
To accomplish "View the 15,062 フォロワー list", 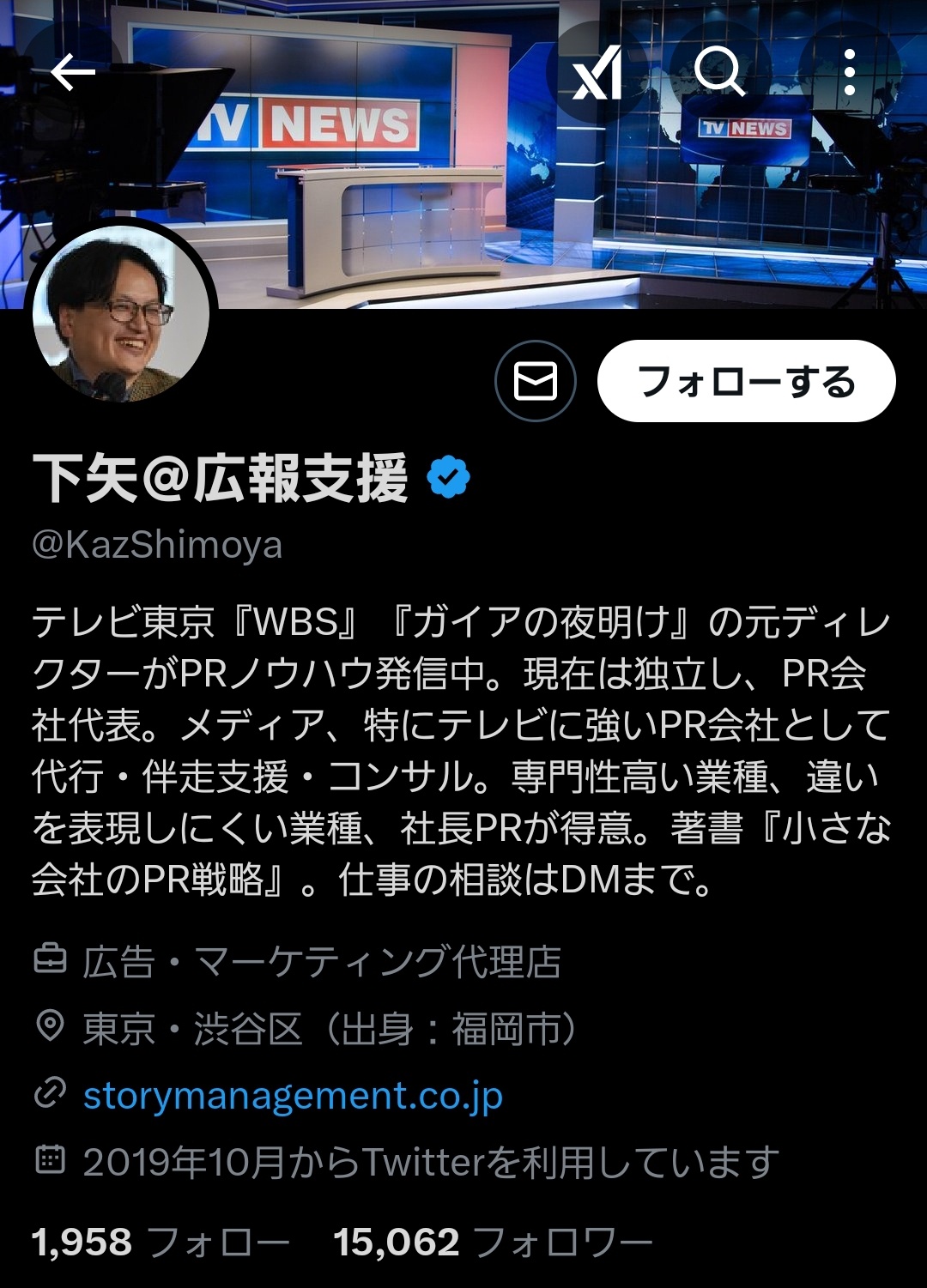I will click(x=493, y=1242).
